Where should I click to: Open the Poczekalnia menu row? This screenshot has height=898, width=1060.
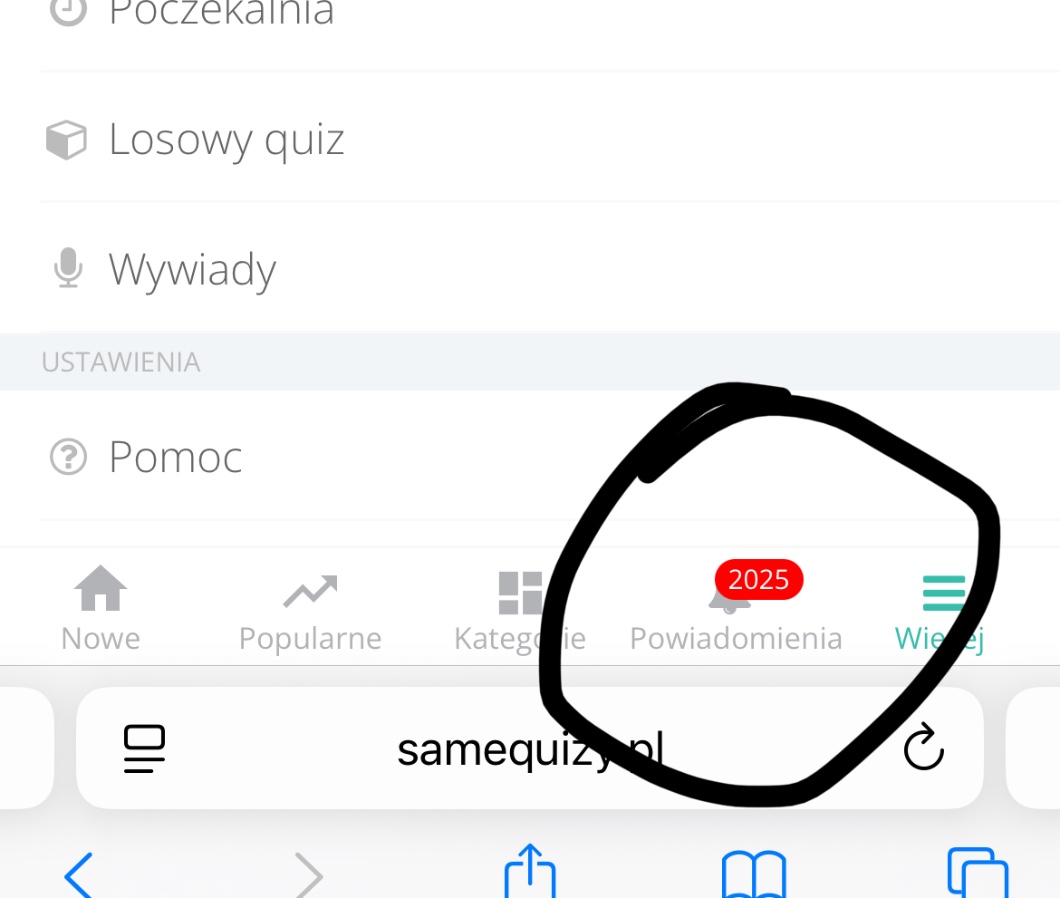click(220, 14)
